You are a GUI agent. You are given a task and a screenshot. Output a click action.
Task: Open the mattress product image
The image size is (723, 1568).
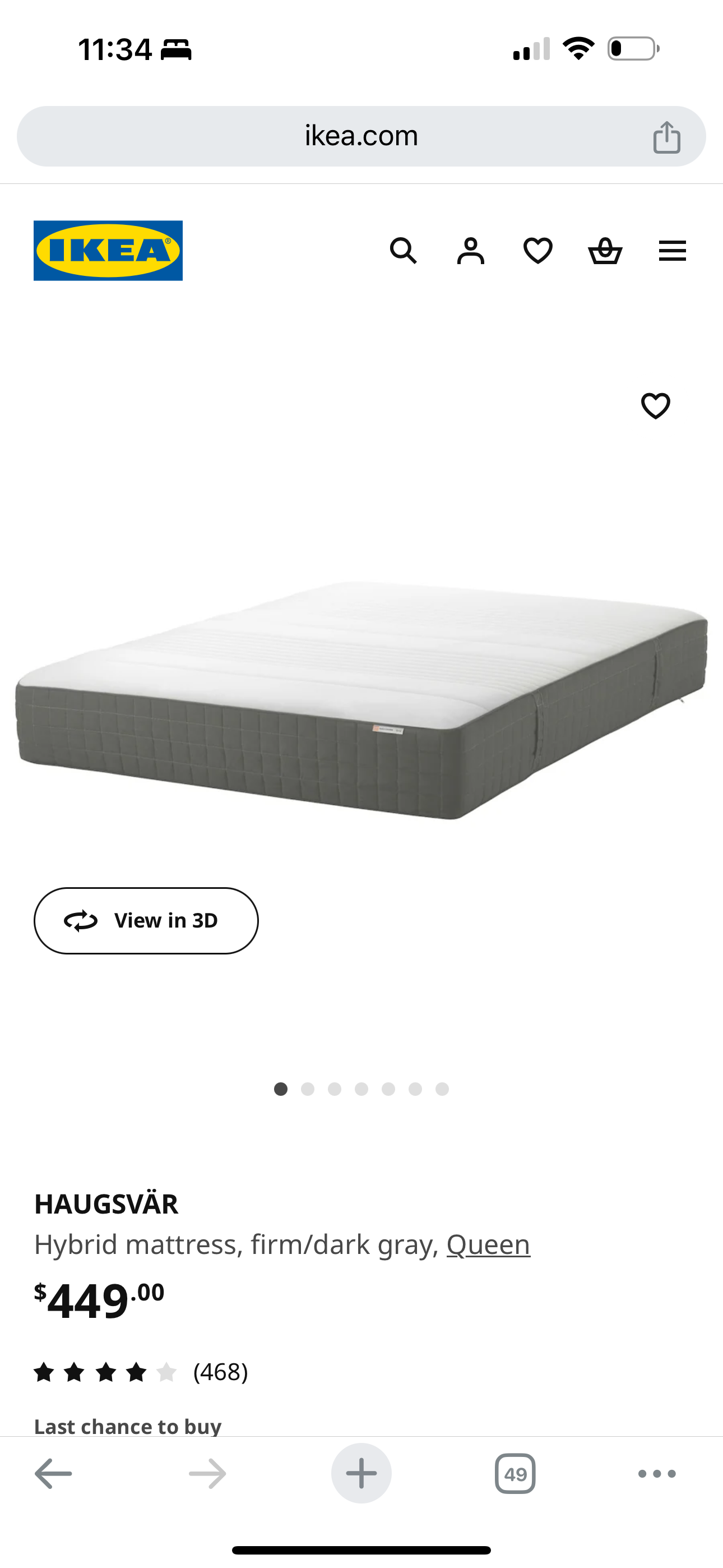(361, 700)
